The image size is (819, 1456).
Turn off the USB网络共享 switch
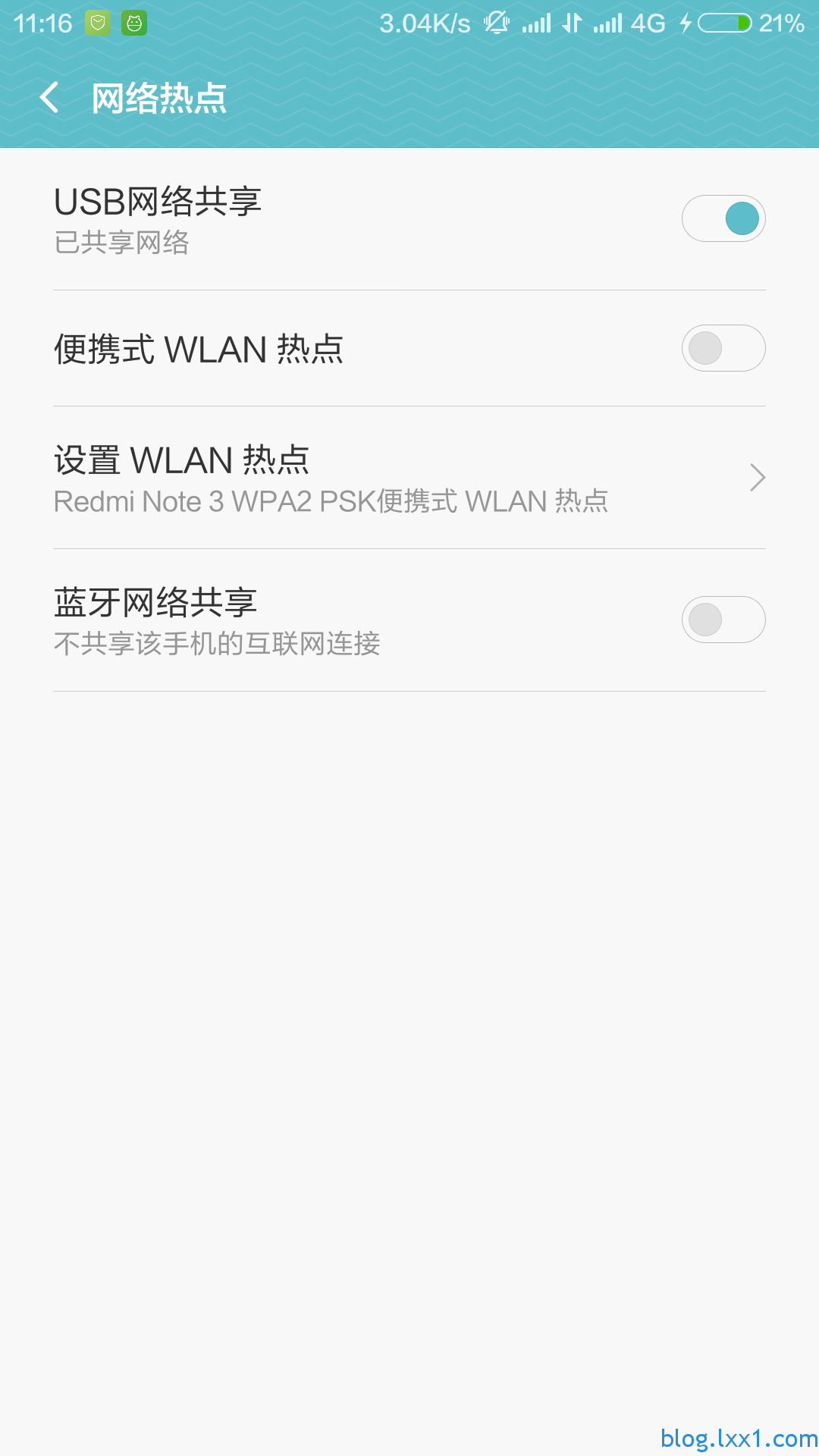point(723,218)
